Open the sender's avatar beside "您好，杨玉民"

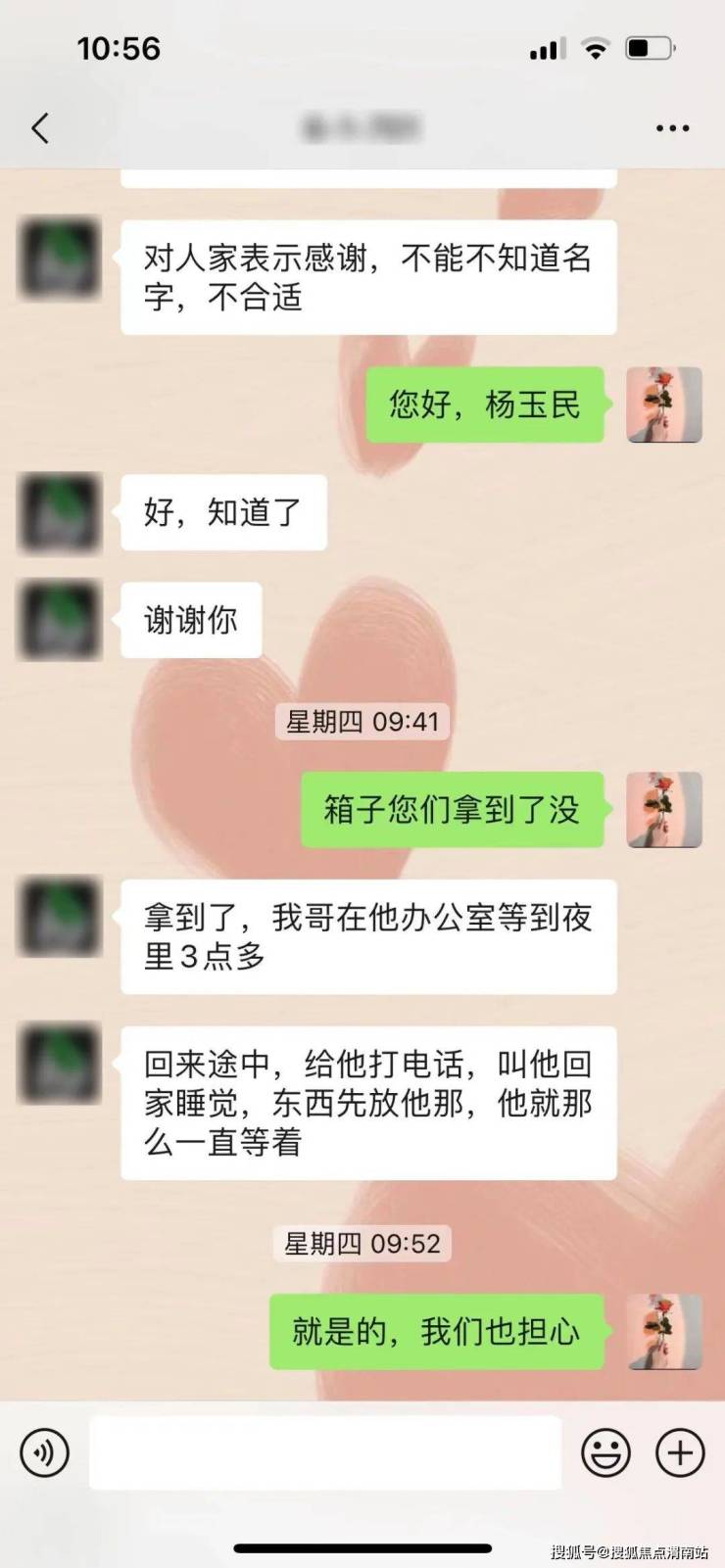[x=664, y=404]
